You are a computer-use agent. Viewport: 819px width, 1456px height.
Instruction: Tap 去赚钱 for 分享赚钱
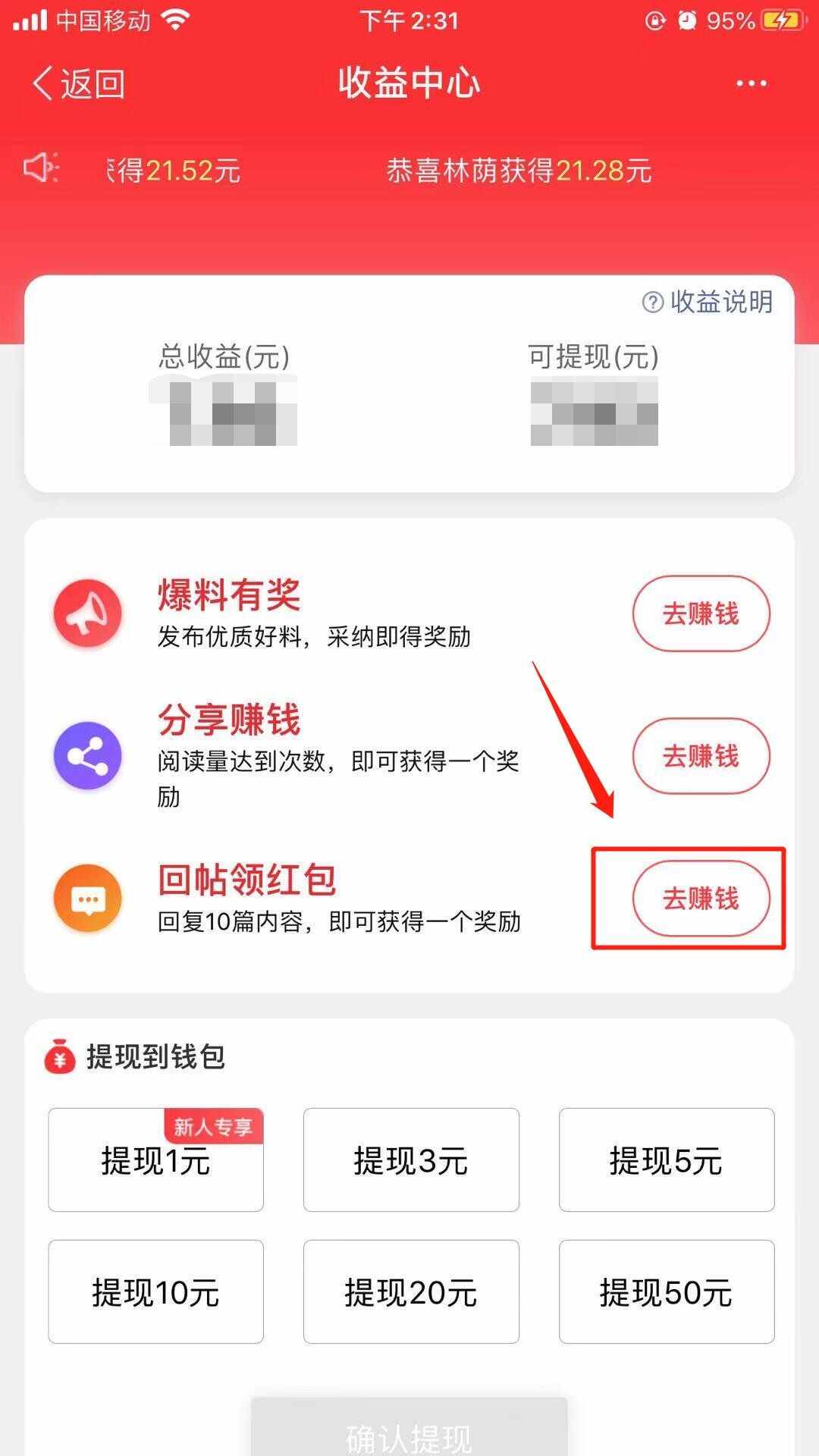(701, 756)
